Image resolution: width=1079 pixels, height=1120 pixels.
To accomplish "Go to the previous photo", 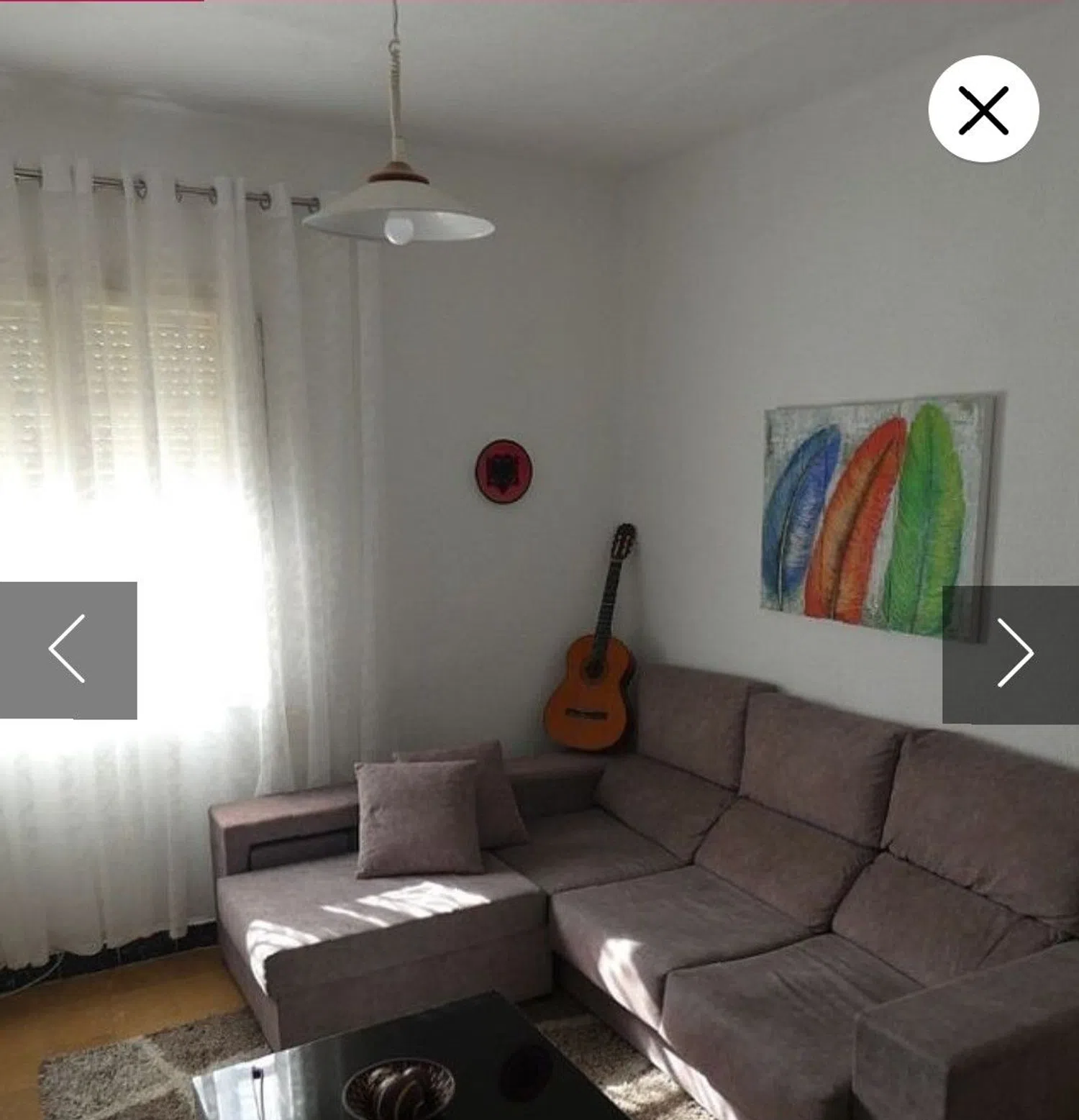I will point(68,650).
